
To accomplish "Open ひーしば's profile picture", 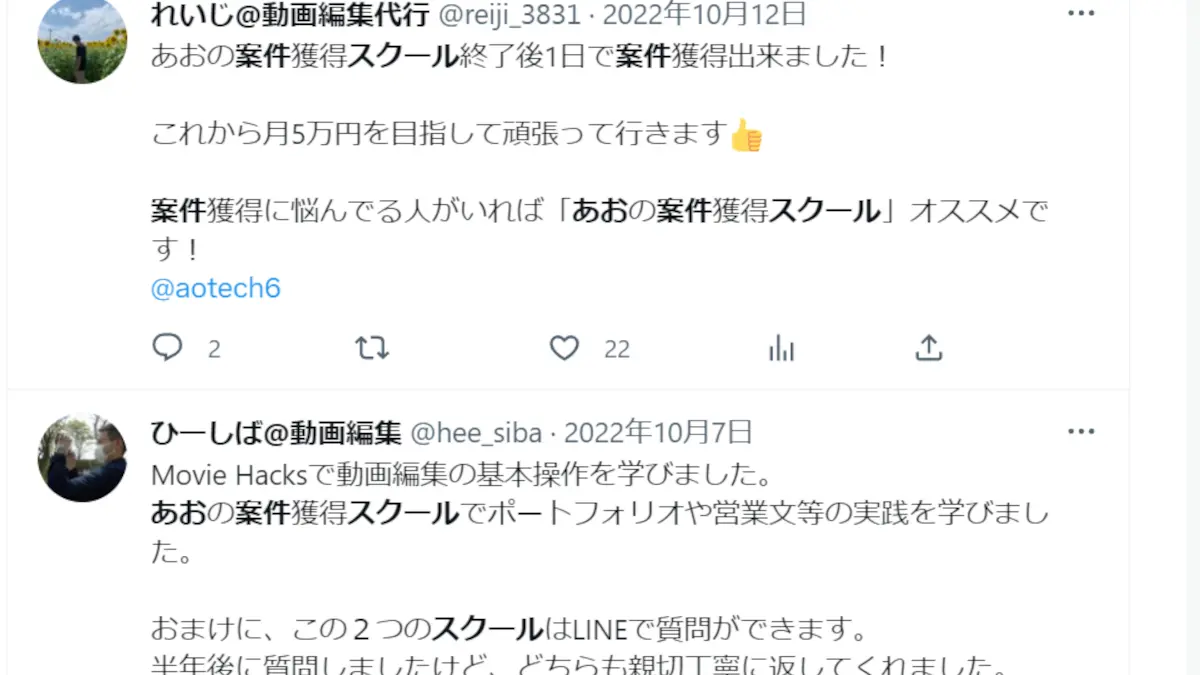I will coord(82,457).
